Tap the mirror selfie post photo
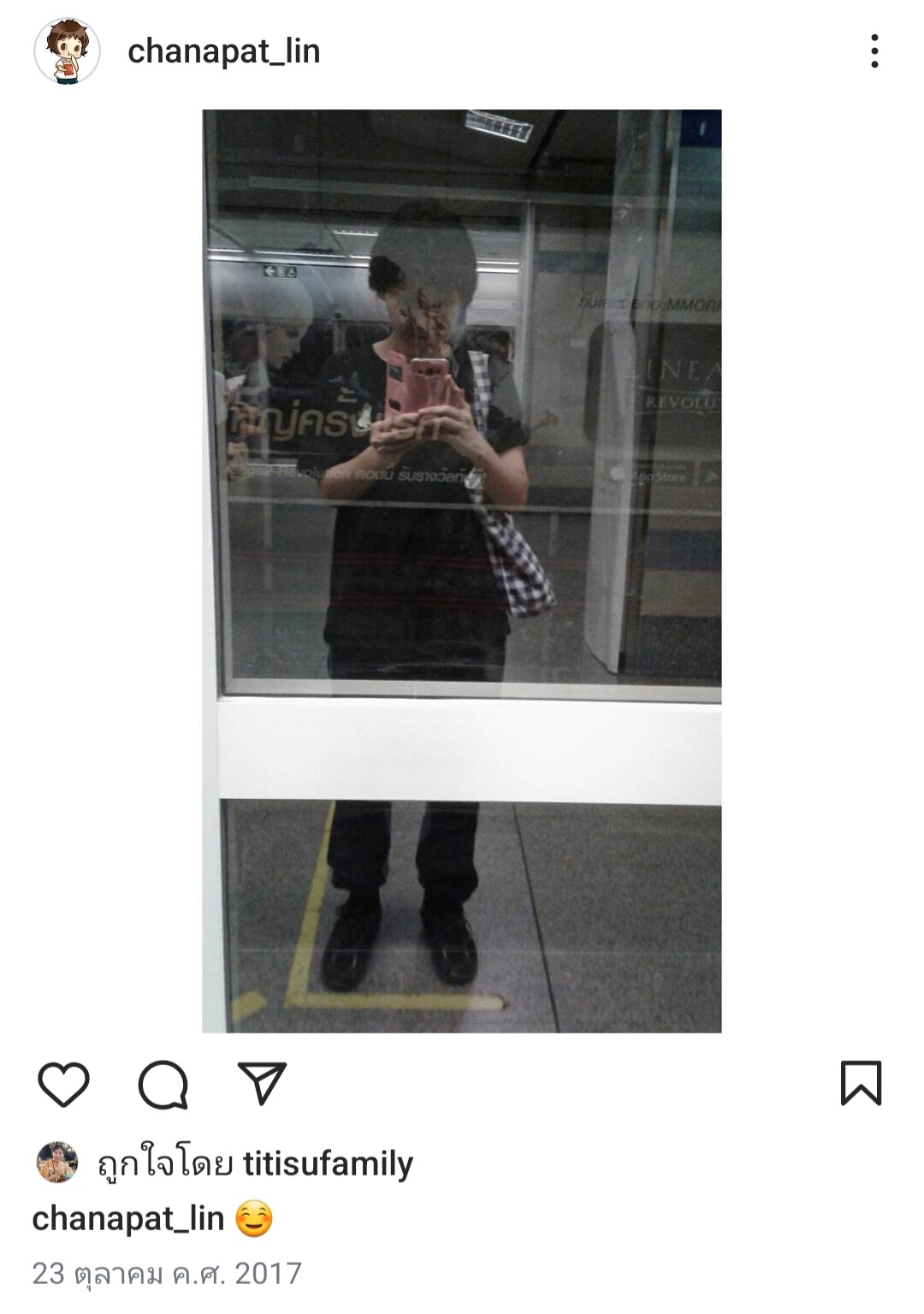 click(462, 571)
